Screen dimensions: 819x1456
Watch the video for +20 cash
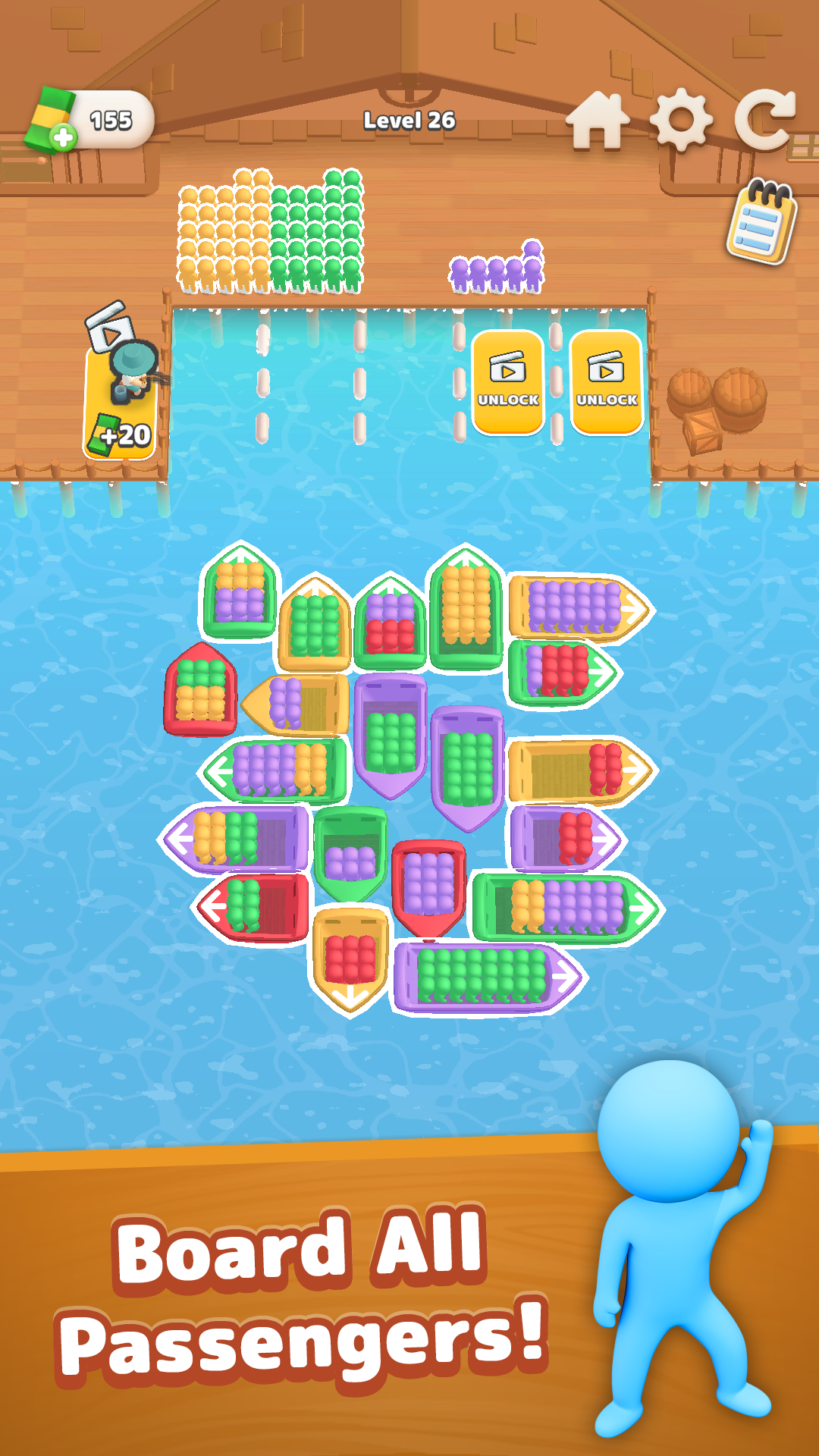coord(121,383)
